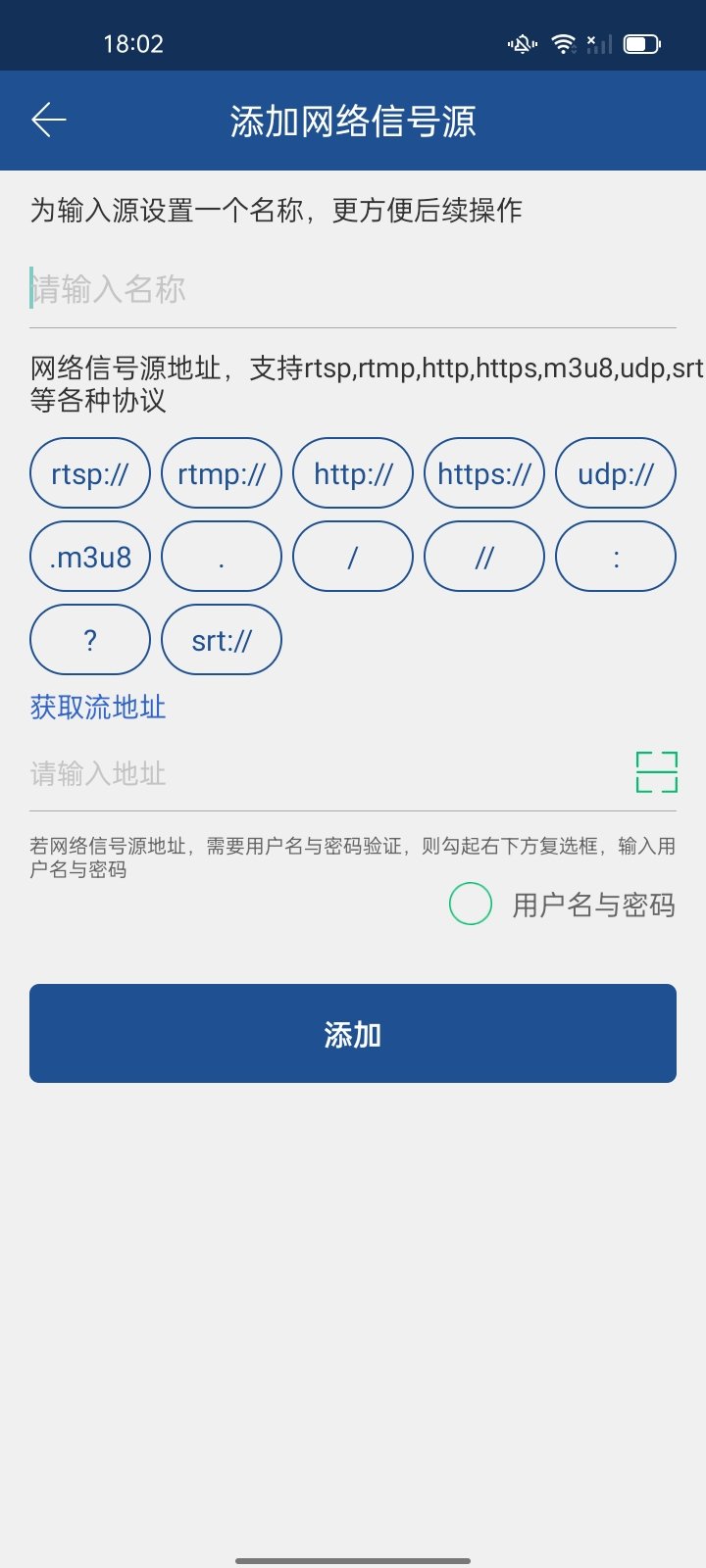The width and height of the screenshot is (706, 1568).
Task: Open 获取流地址 to get a stream URL
Action: (97, 708)
